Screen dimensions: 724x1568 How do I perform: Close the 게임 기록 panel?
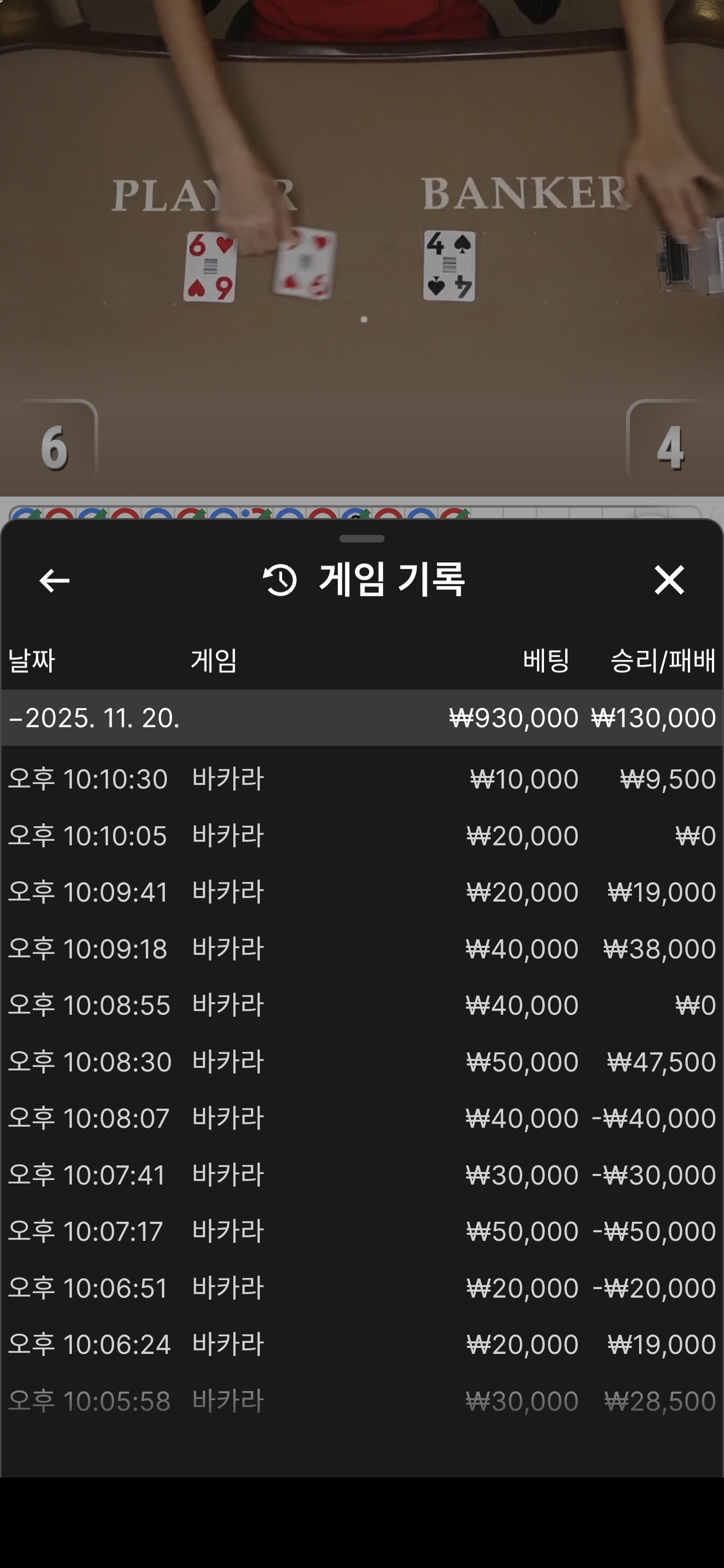(669, 579)
